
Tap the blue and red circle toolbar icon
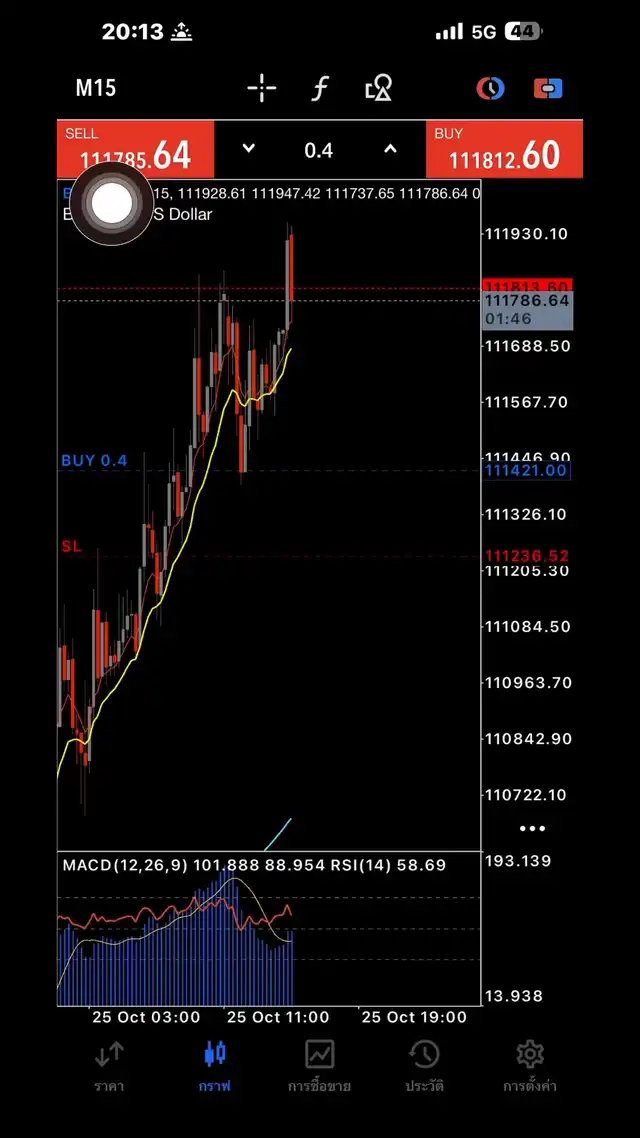pyautogui.click(x=490, y=88)
